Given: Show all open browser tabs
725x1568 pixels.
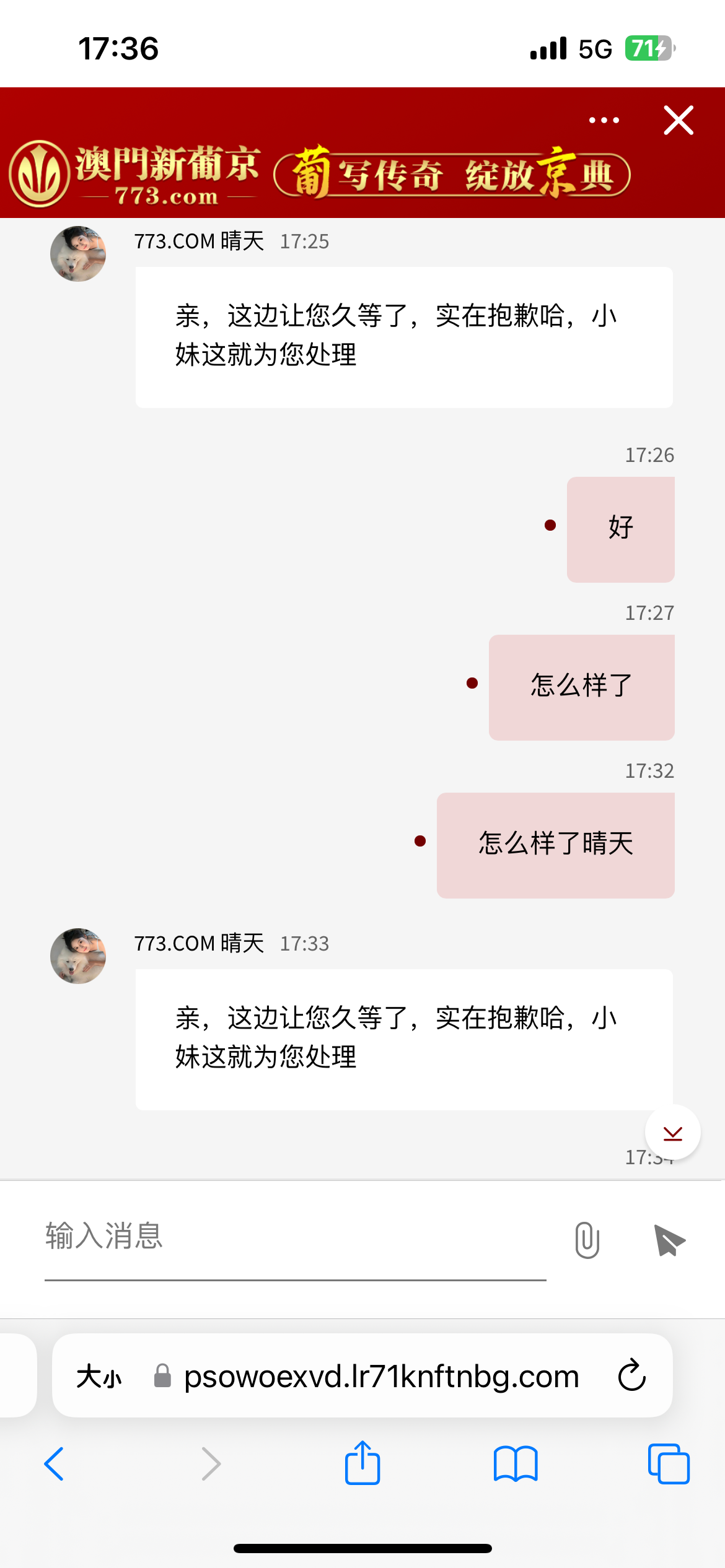Looking at the screenshot, I should click(668, 1464).
